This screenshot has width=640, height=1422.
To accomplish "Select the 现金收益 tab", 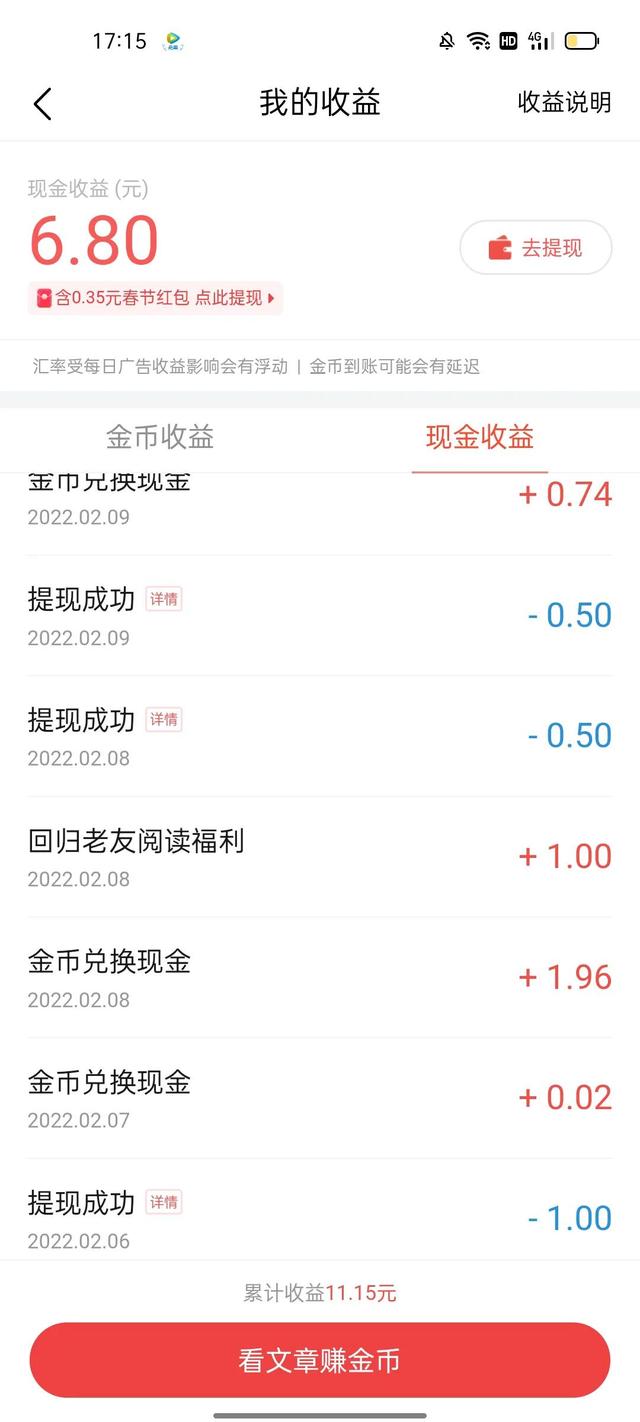I will pyautogui.click(x=480, y=437).
